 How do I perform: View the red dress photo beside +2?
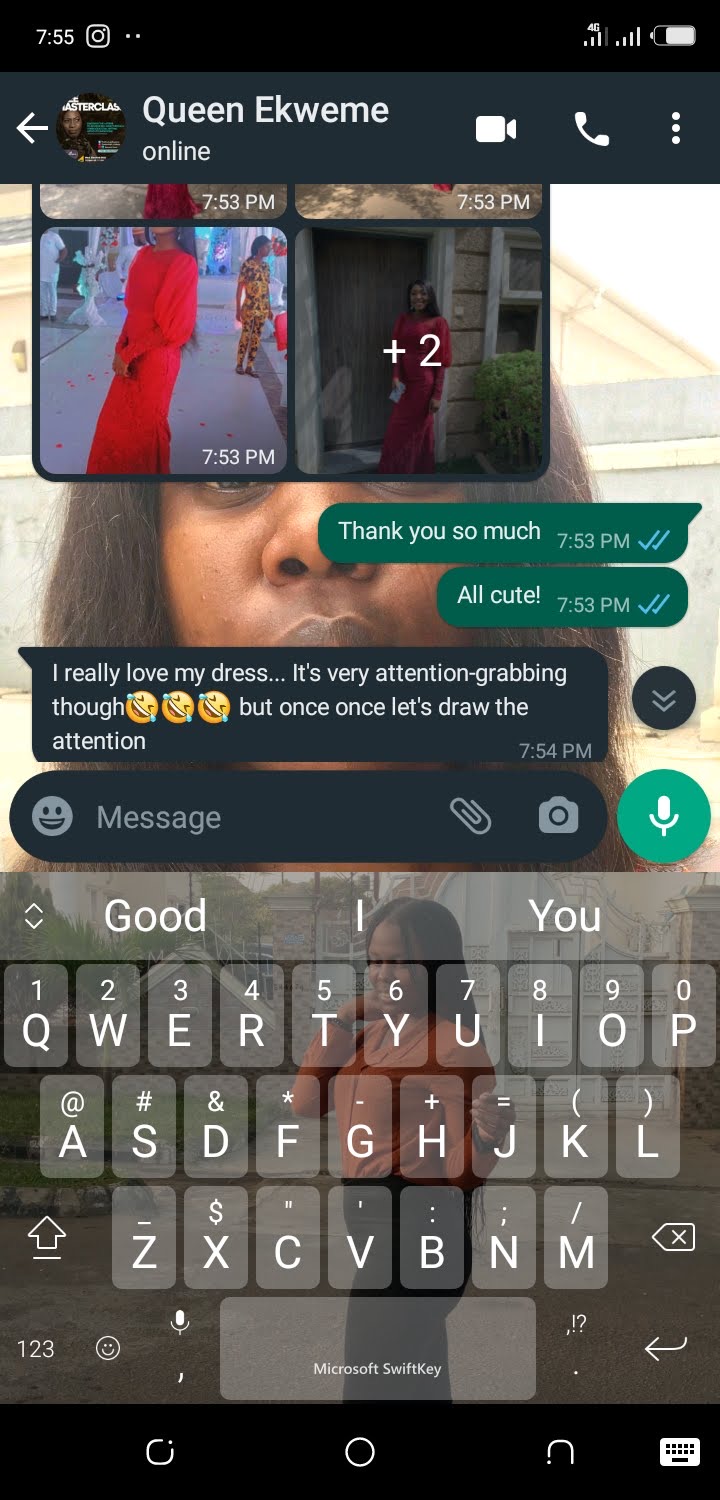click(163, 350)
